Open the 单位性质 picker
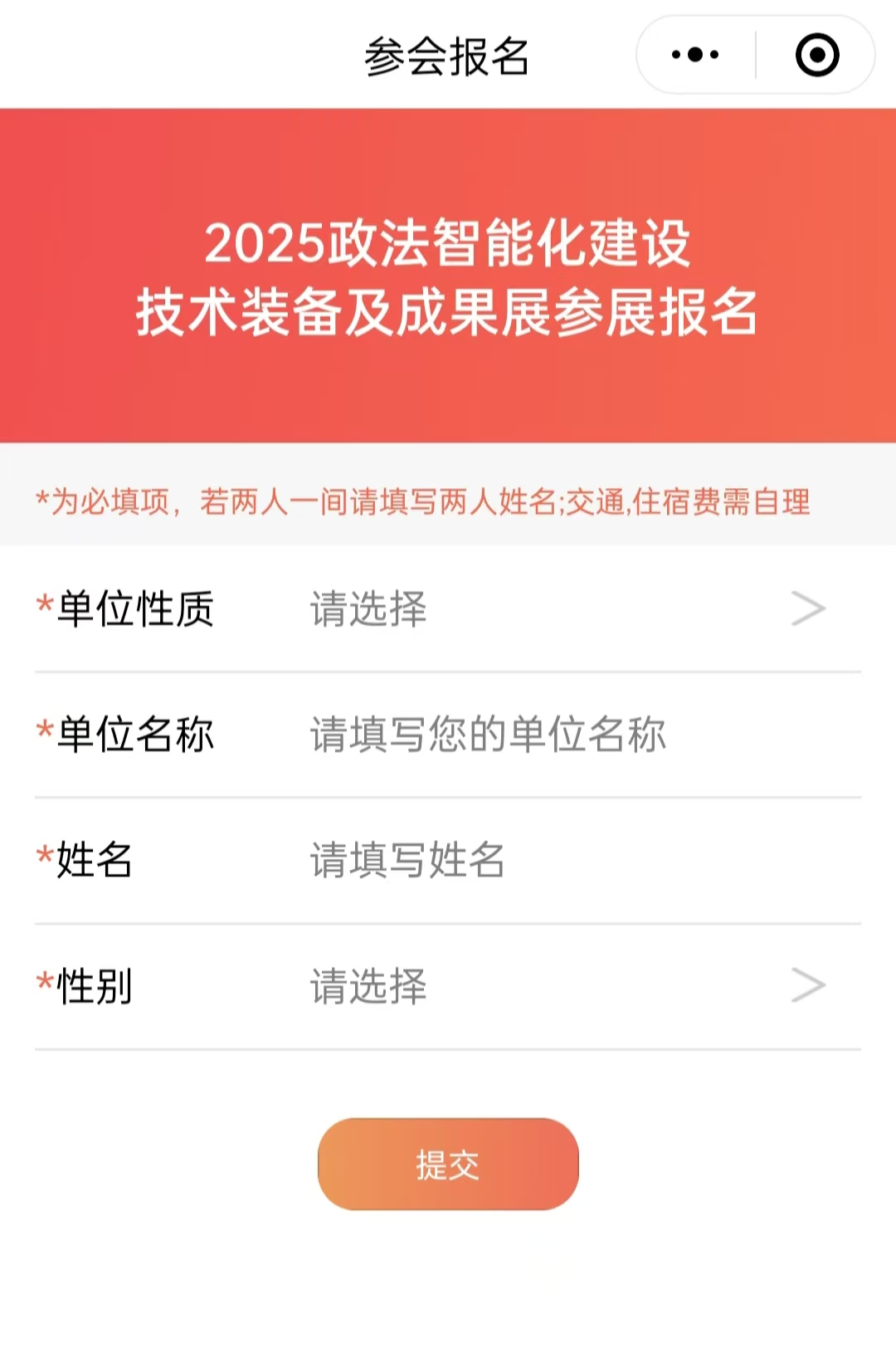This screenshot has height=1358, width=896. pos(564,608)
